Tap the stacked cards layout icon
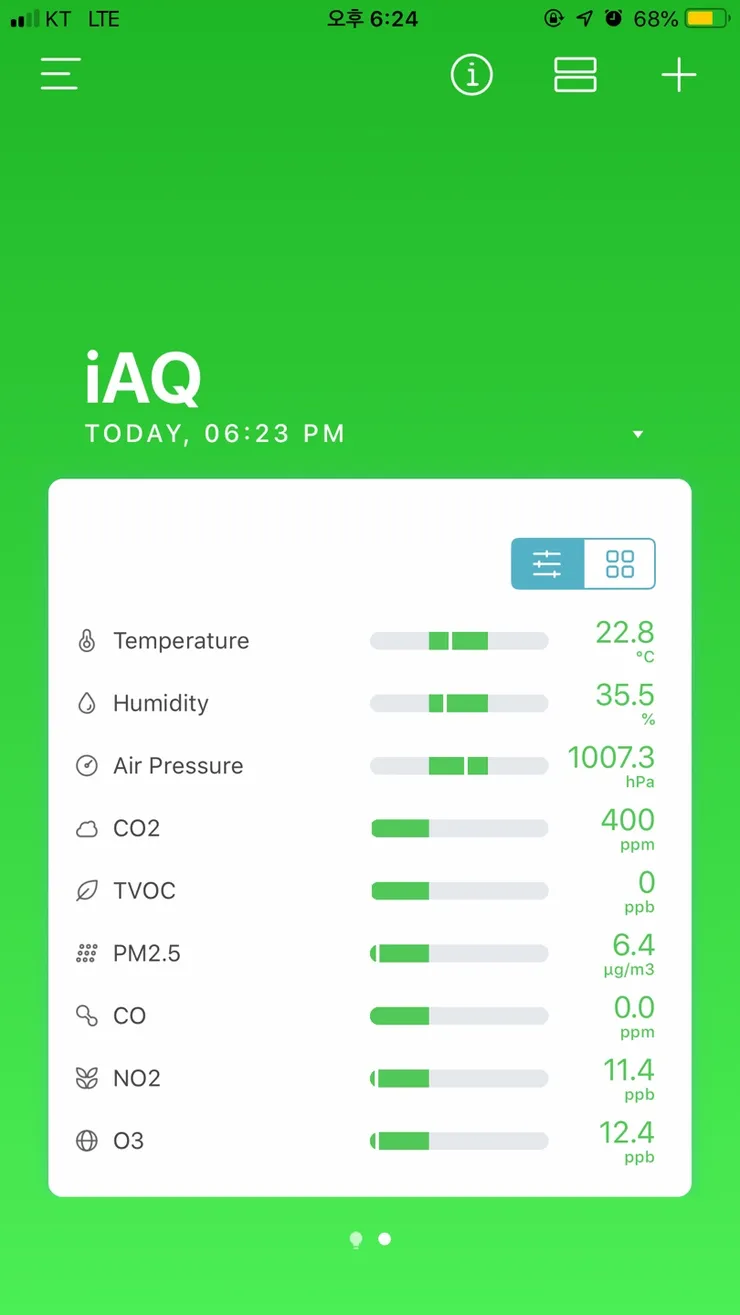740x1315 pixels. (x=575, y=75)
